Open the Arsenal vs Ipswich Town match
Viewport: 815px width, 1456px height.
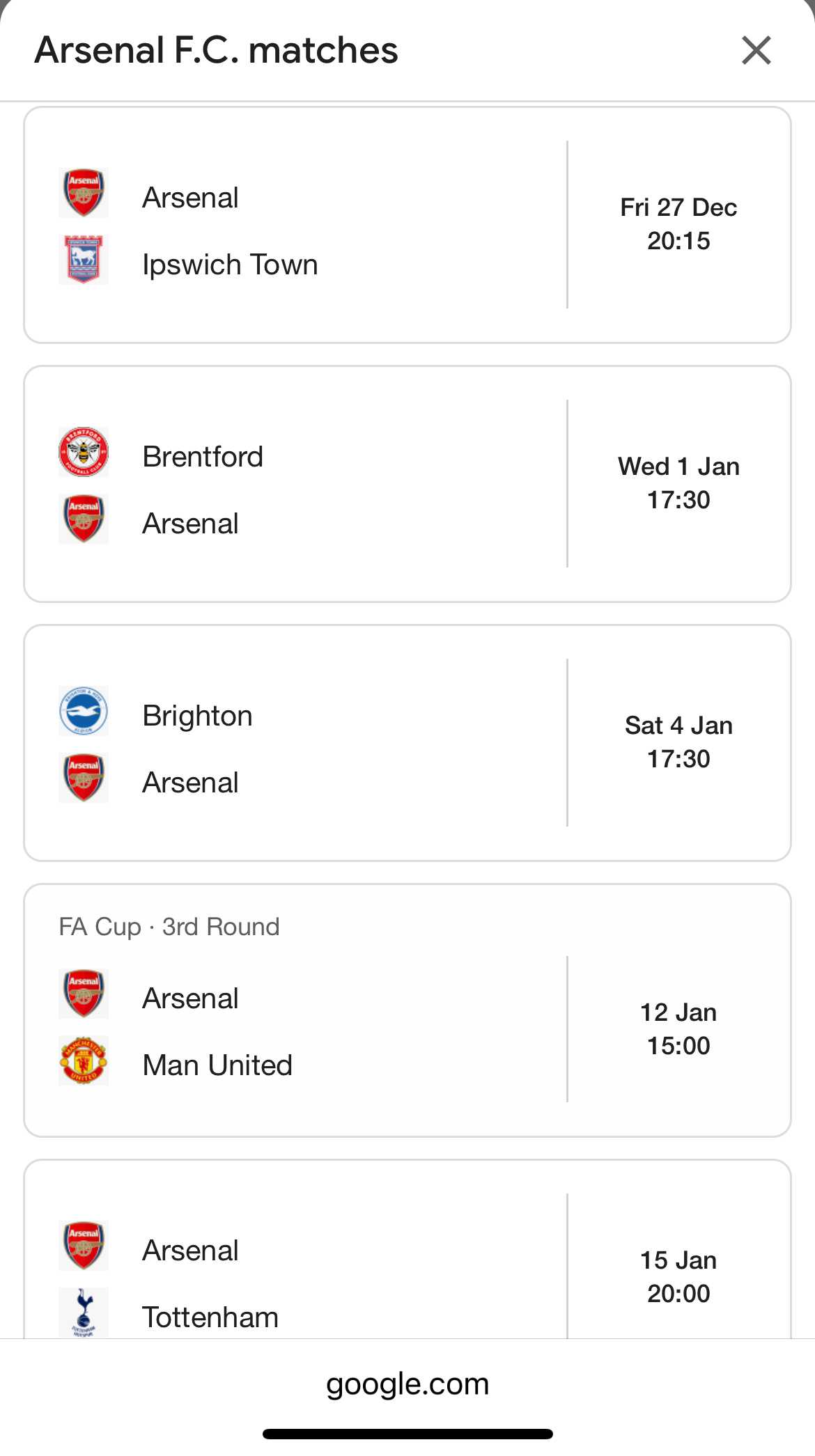407,225
